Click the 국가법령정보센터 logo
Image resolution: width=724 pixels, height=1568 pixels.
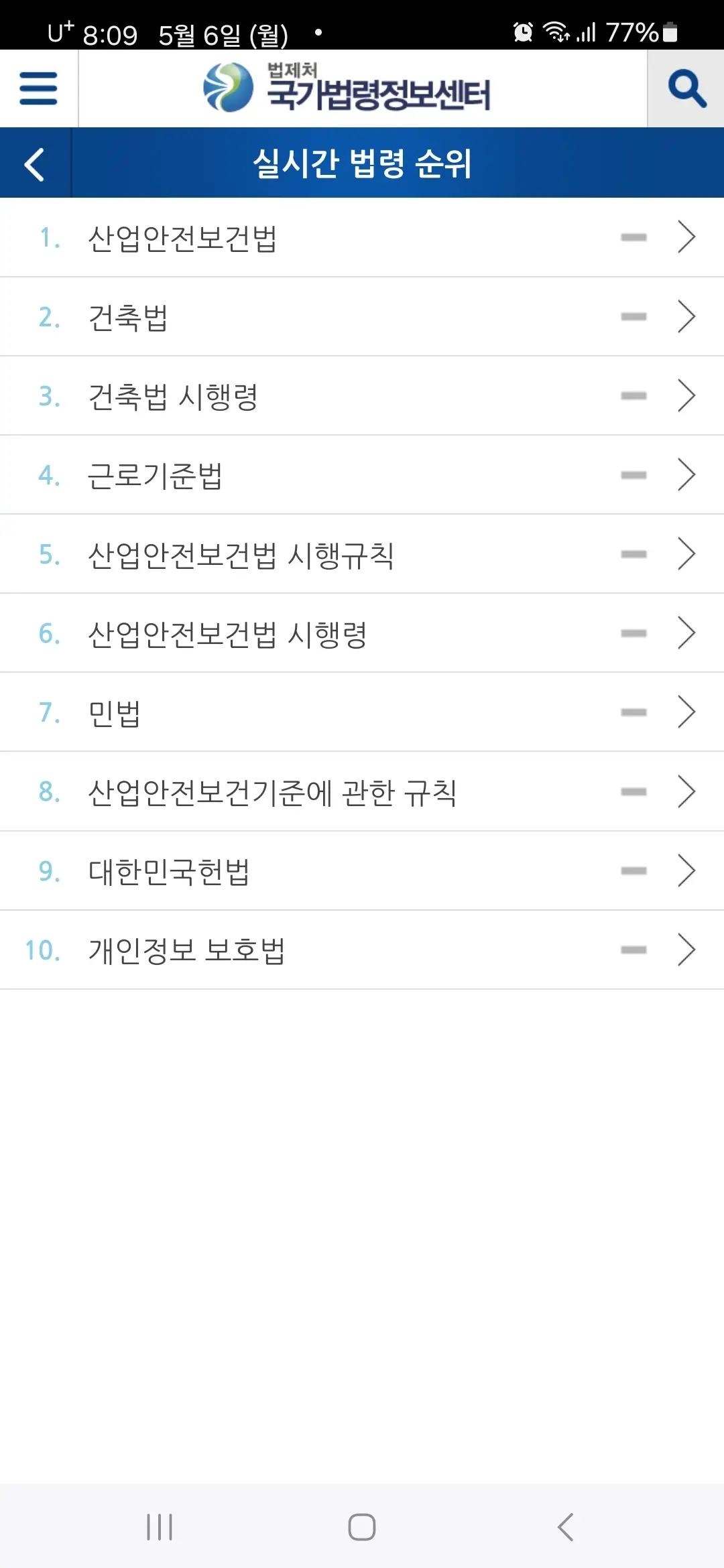[x=349, y=88]
